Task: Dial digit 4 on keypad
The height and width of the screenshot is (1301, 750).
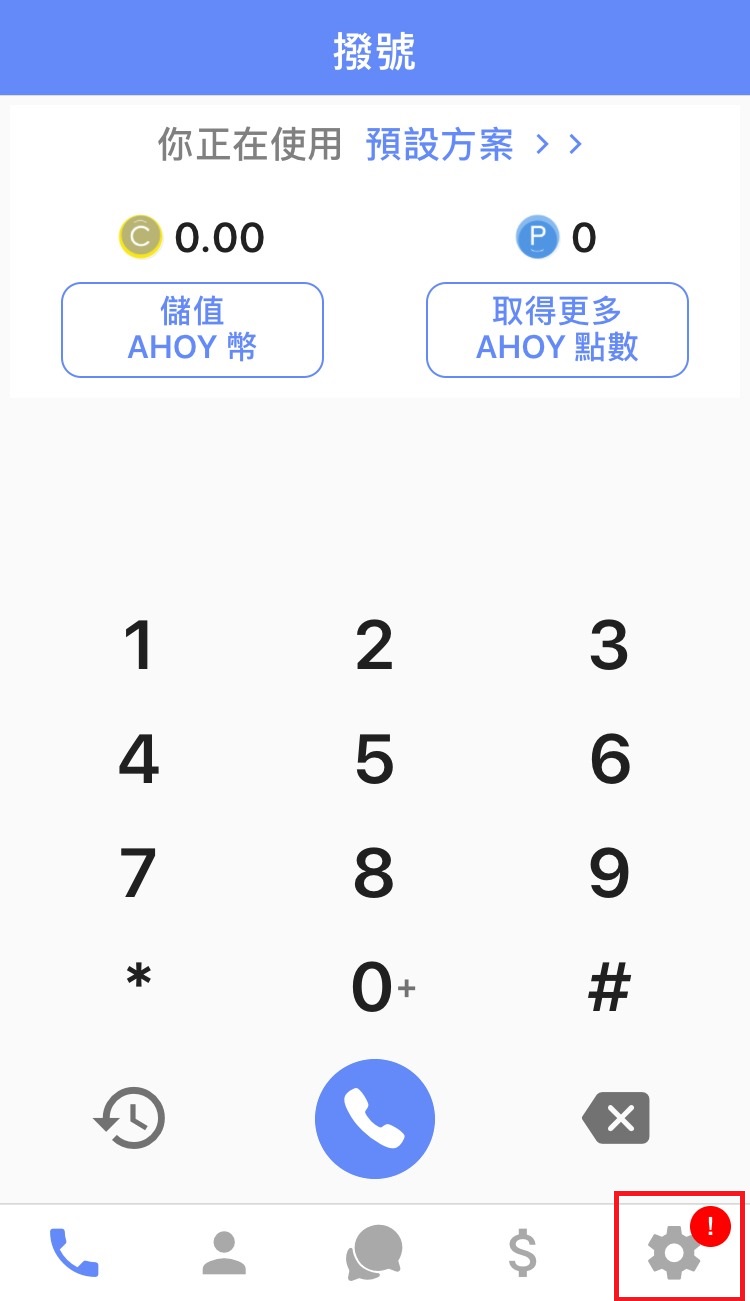Action: [x=139, y=760]
